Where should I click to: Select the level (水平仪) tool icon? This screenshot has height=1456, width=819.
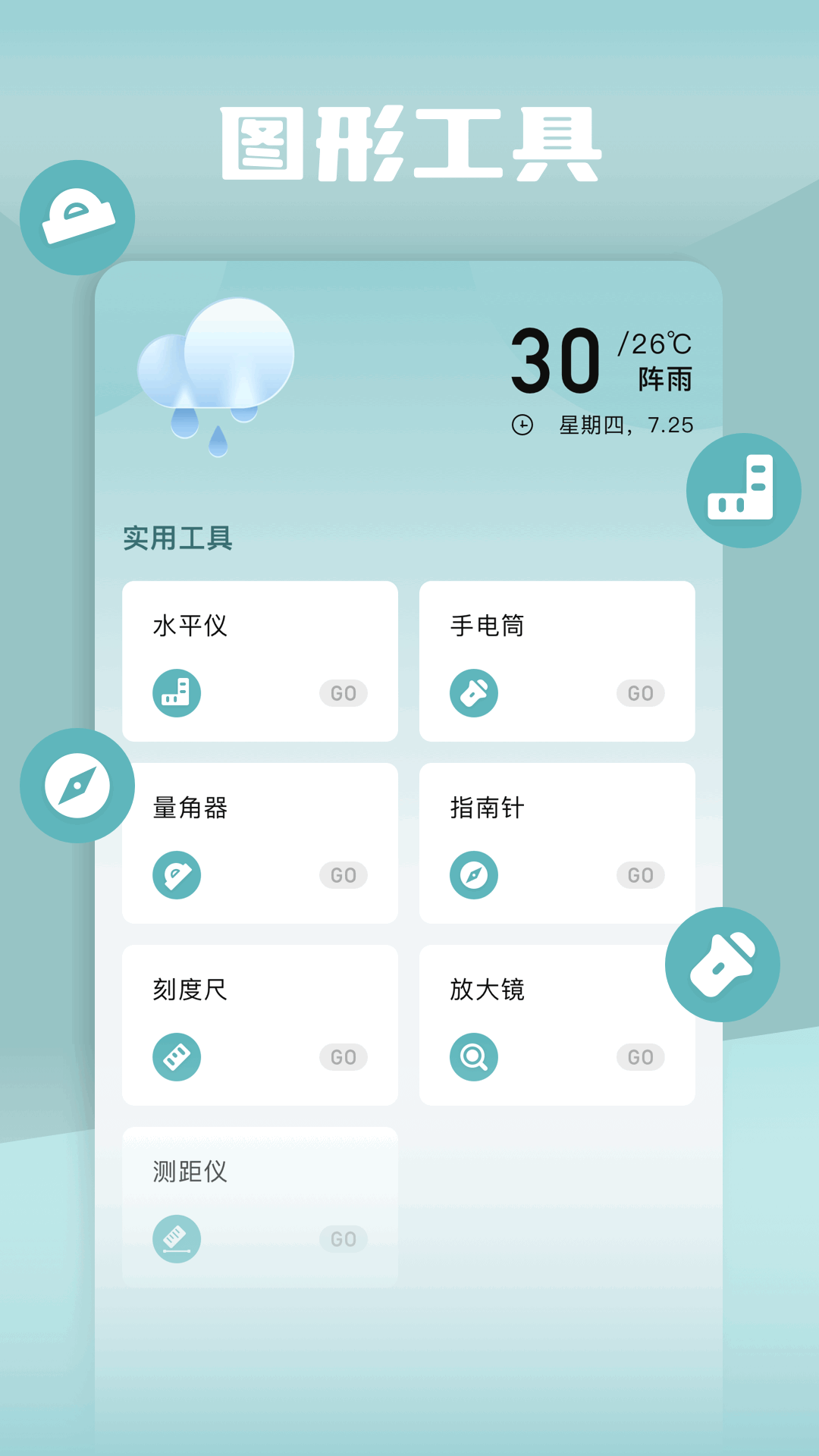(177, 692)
